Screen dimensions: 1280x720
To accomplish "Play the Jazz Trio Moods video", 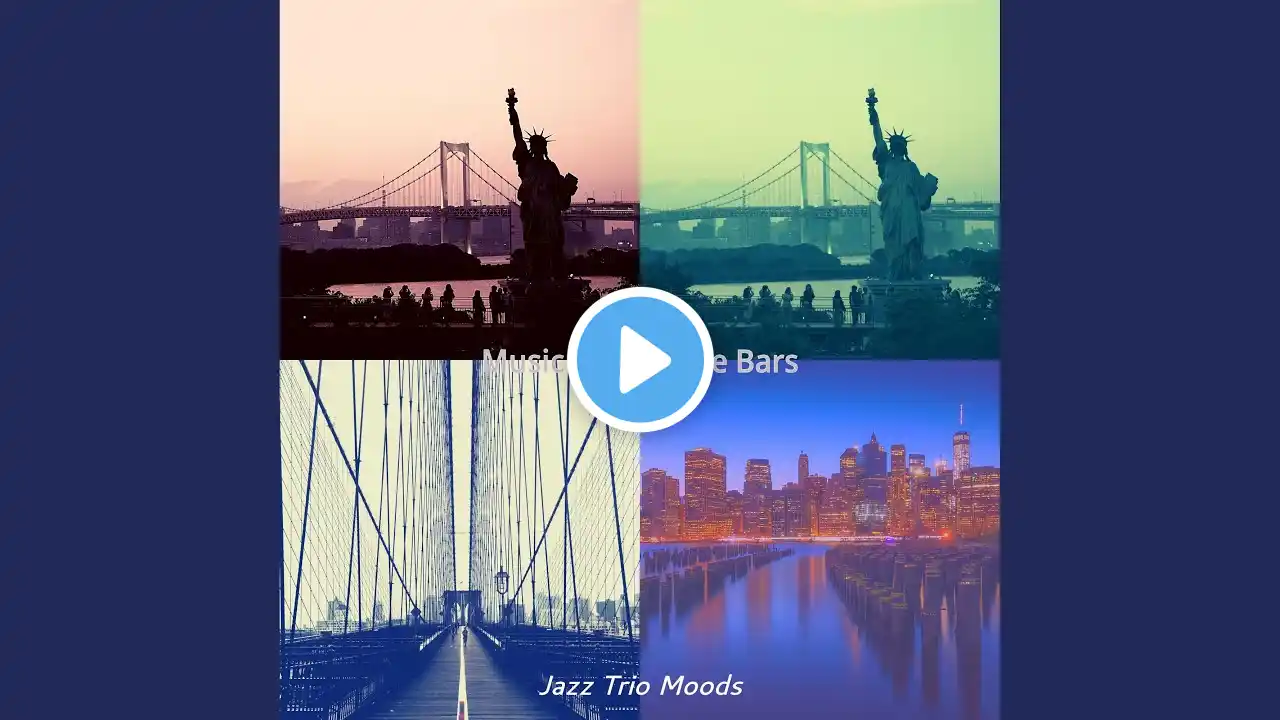I will pos(640,360).
